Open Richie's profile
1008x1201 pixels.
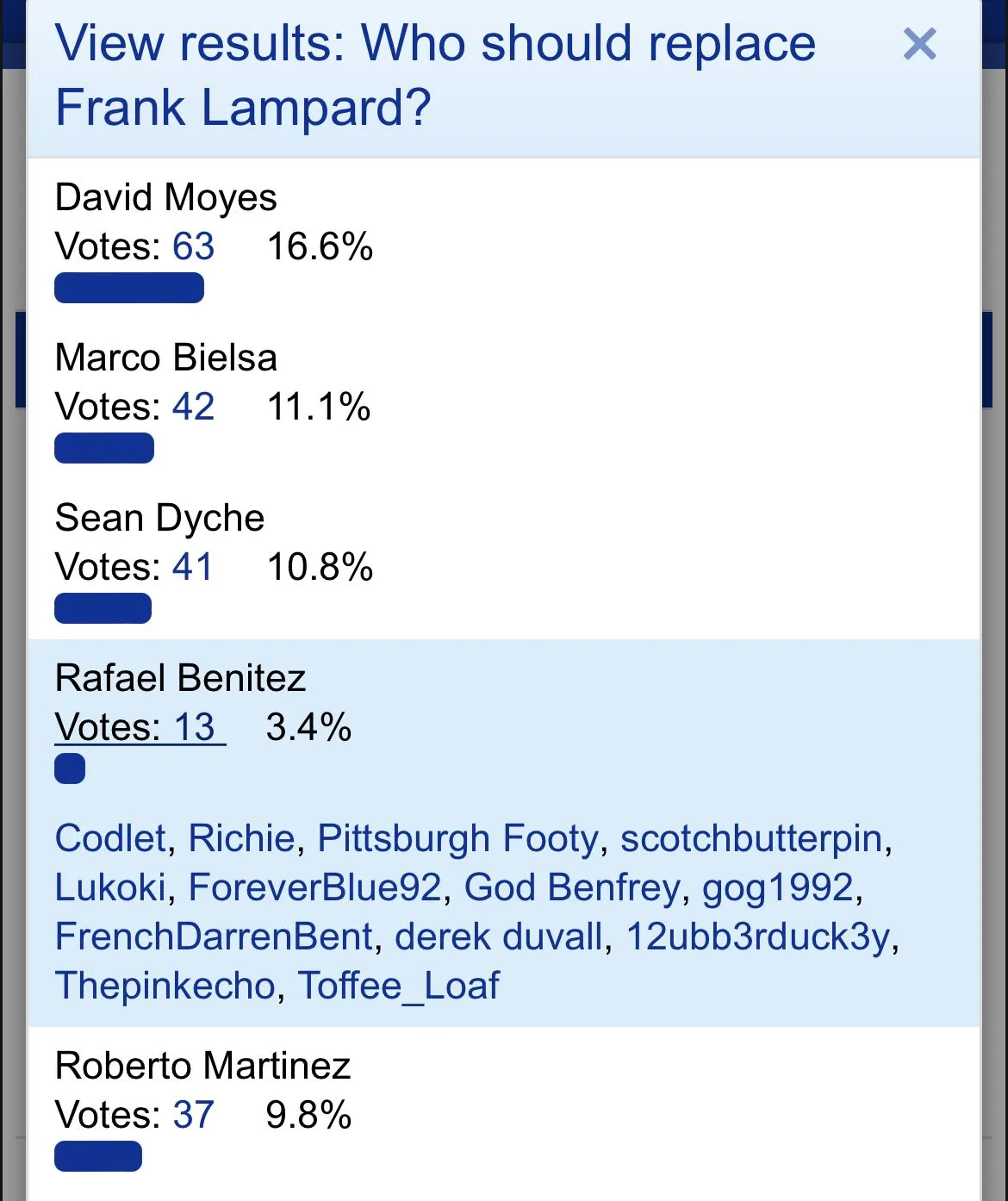pos(241,839)
